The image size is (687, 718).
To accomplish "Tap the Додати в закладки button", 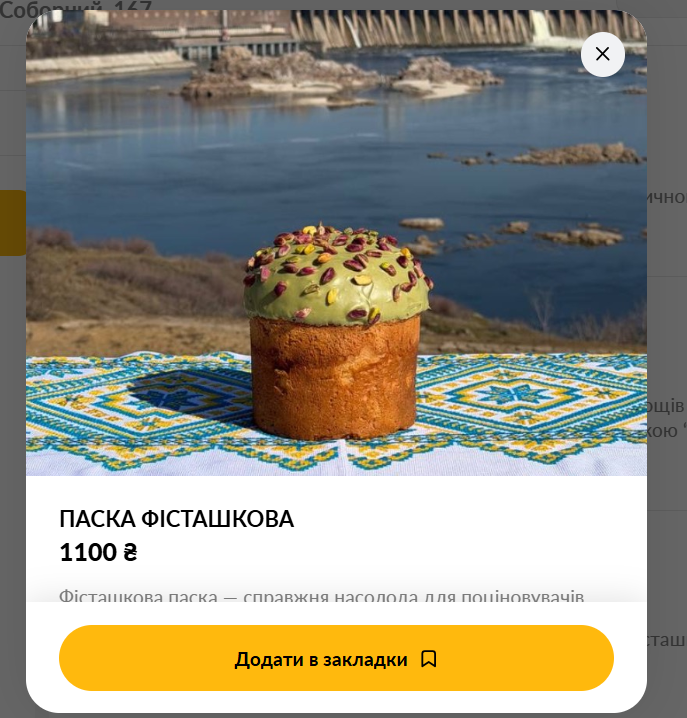I will (x=336, y=659).
